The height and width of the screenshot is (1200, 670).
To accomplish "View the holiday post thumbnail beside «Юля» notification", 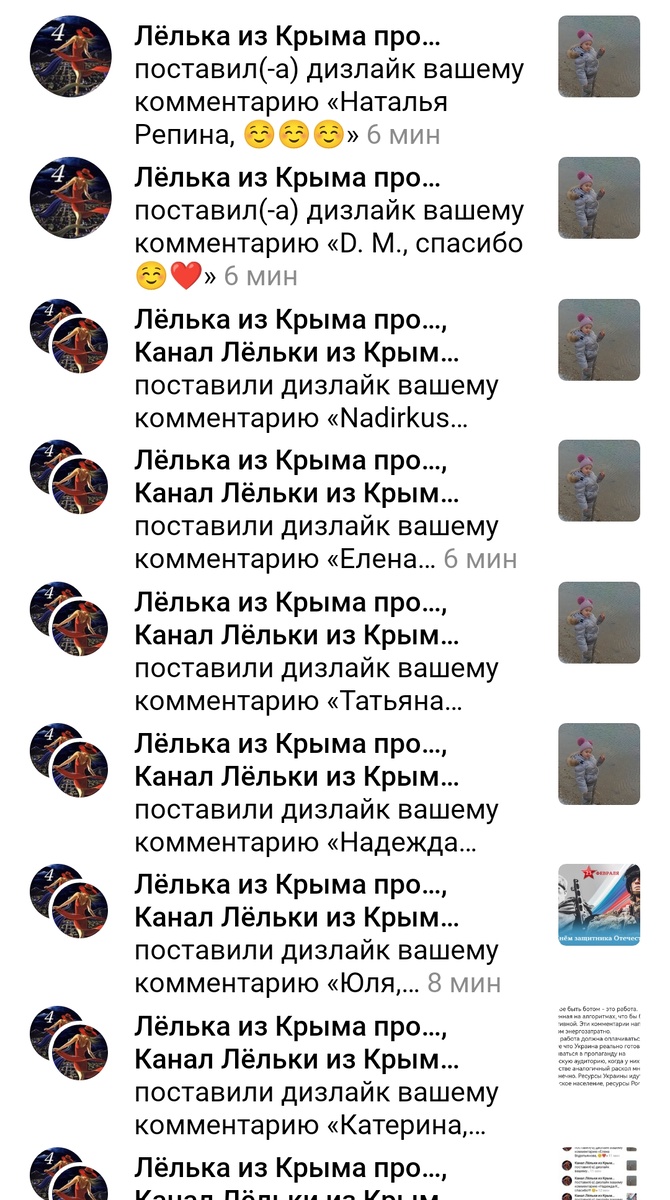I will tap(598, 905).
